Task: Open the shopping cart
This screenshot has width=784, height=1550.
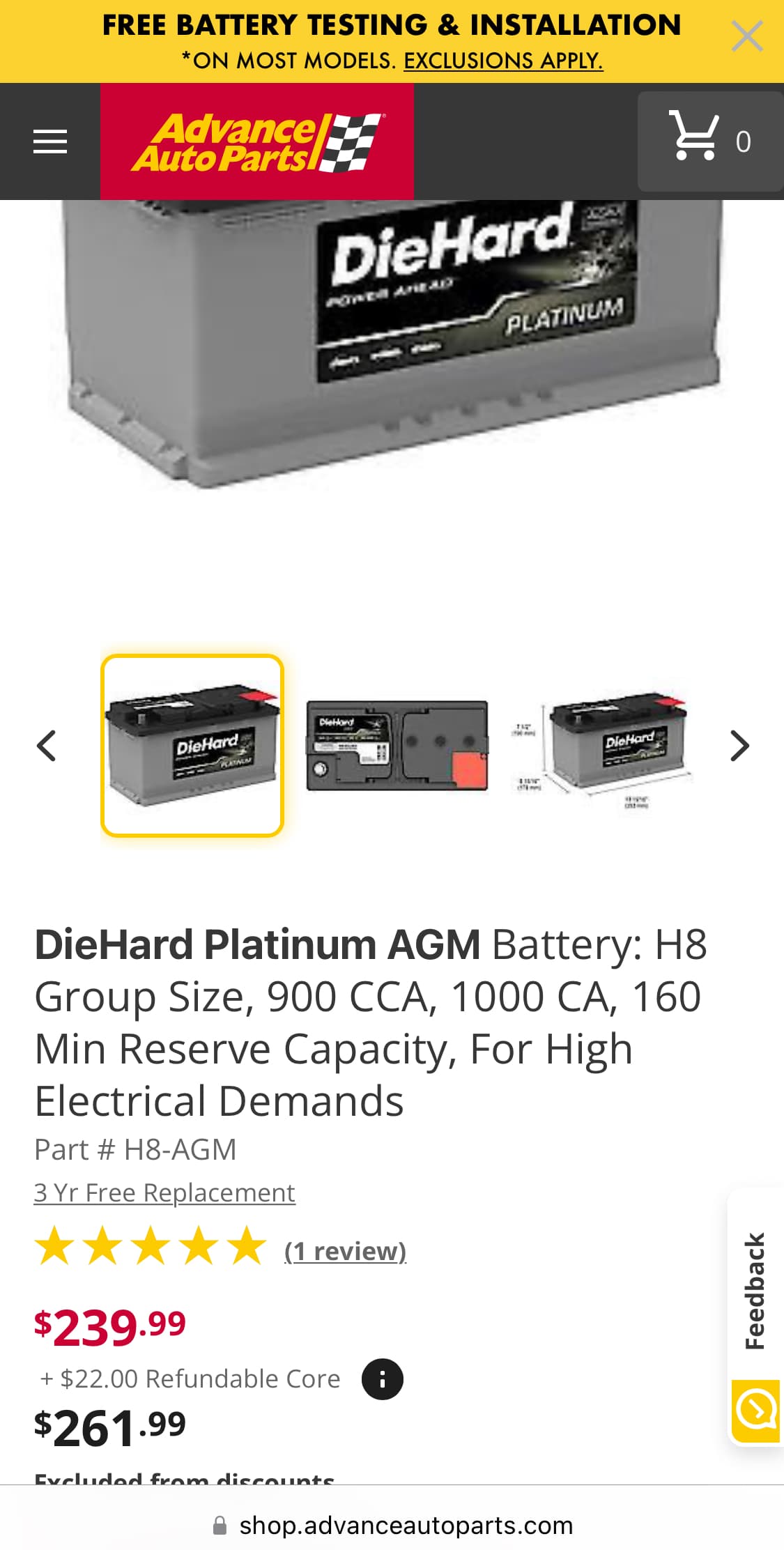Action: 709,141
